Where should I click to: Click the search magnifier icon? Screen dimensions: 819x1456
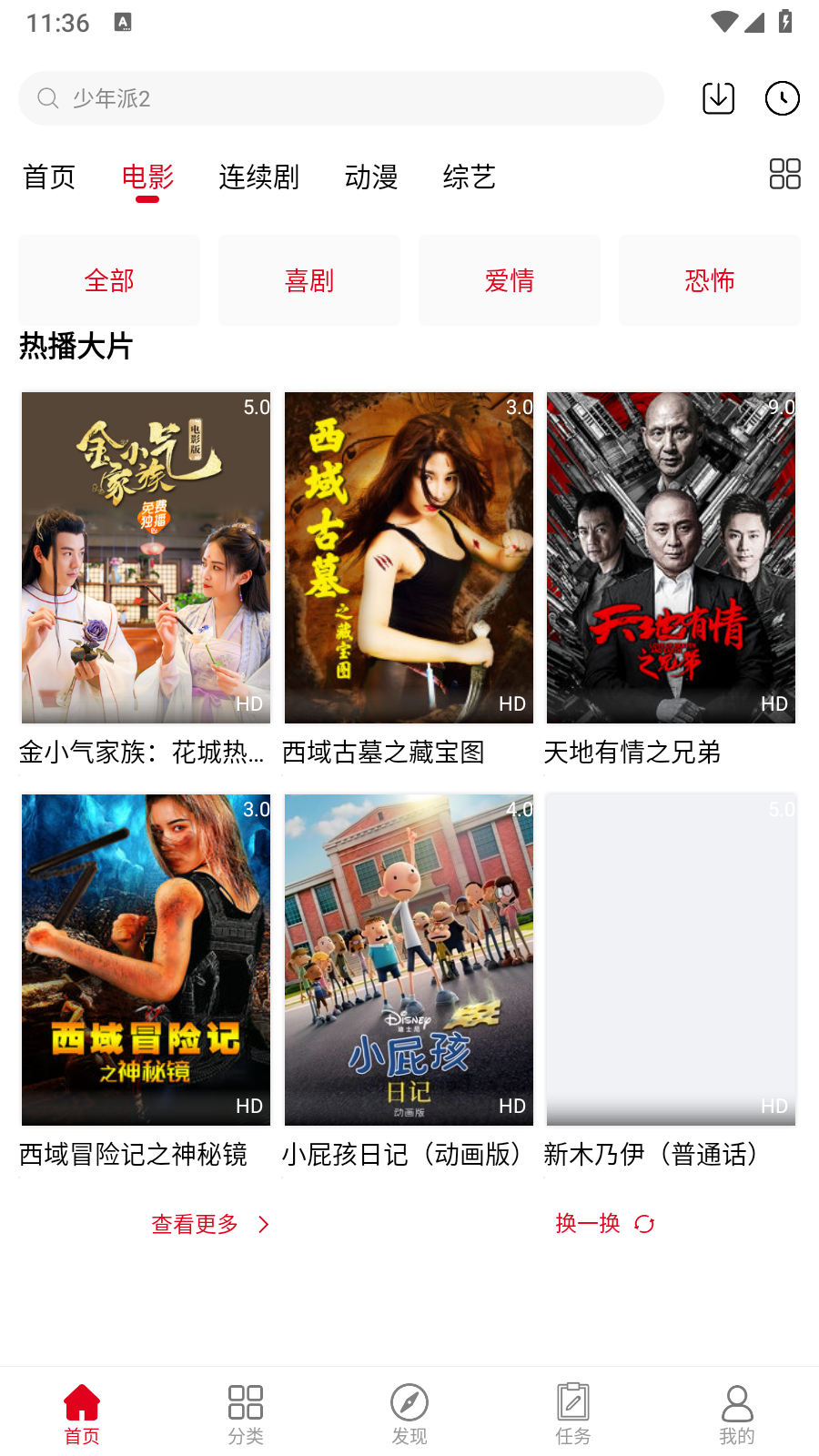(x=47, y=97)
